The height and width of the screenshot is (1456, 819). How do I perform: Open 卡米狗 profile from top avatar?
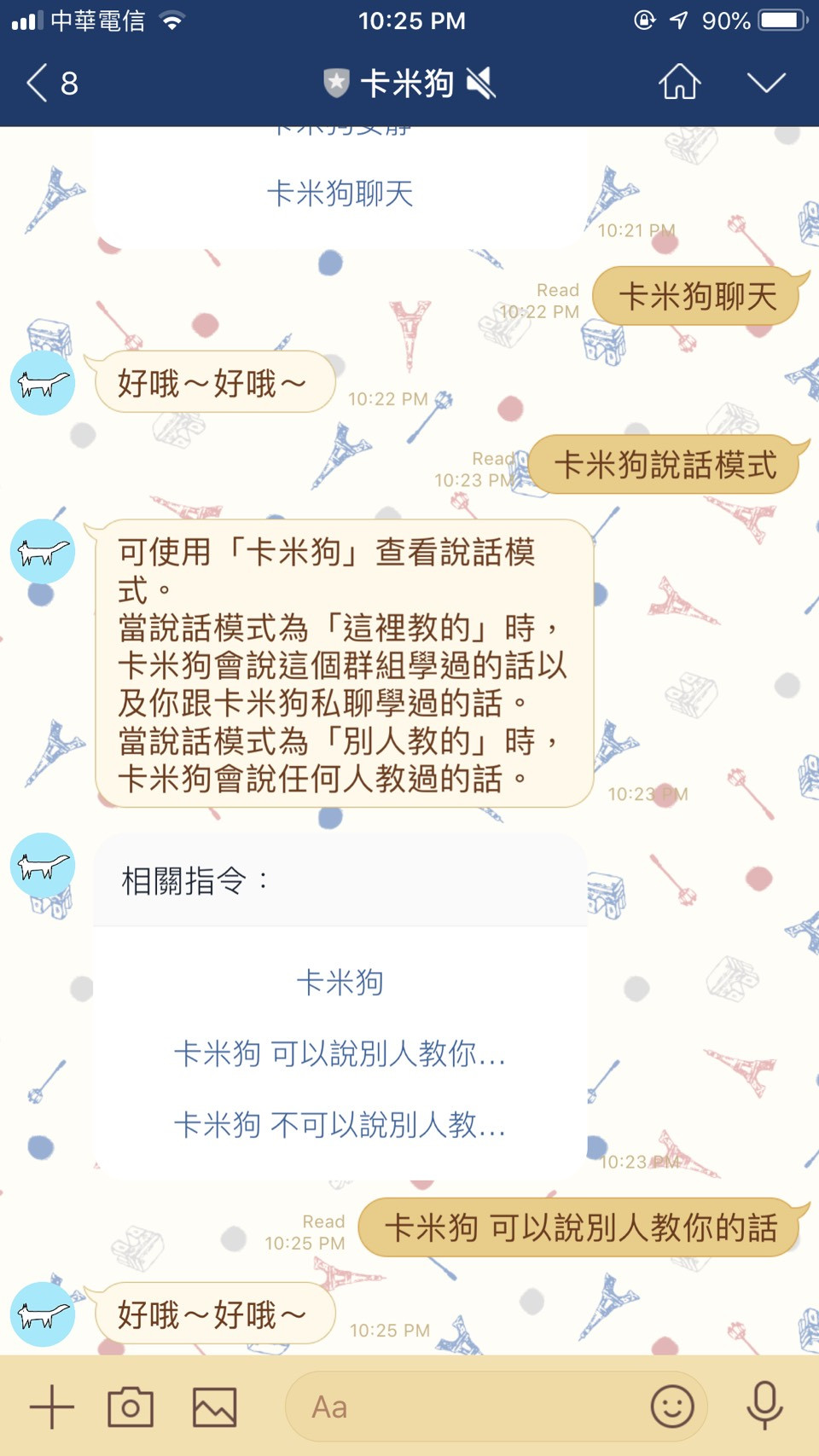pos(43,383)
